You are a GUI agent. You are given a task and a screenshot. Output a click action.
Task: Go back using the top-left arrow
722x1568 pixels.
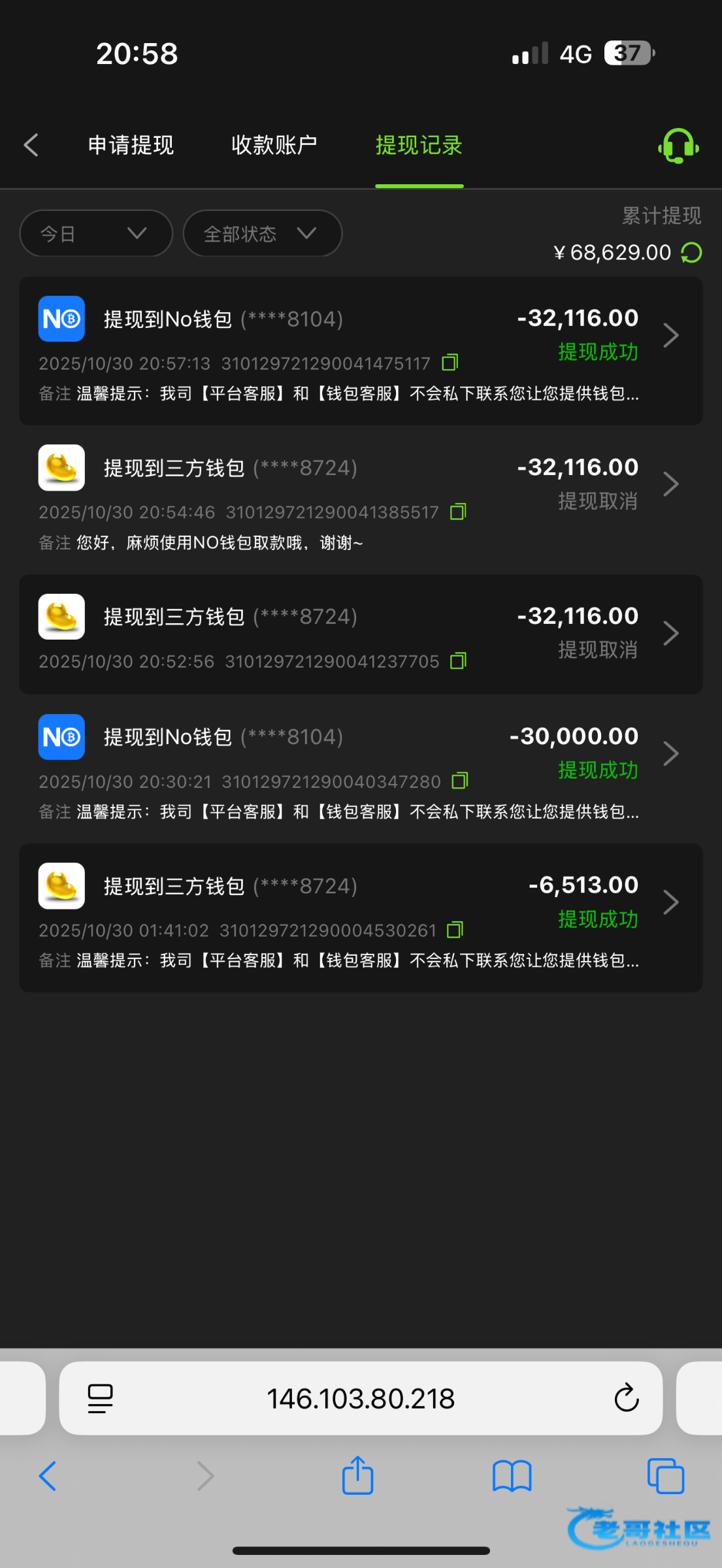pyautogui.click(x=31, y=145)
